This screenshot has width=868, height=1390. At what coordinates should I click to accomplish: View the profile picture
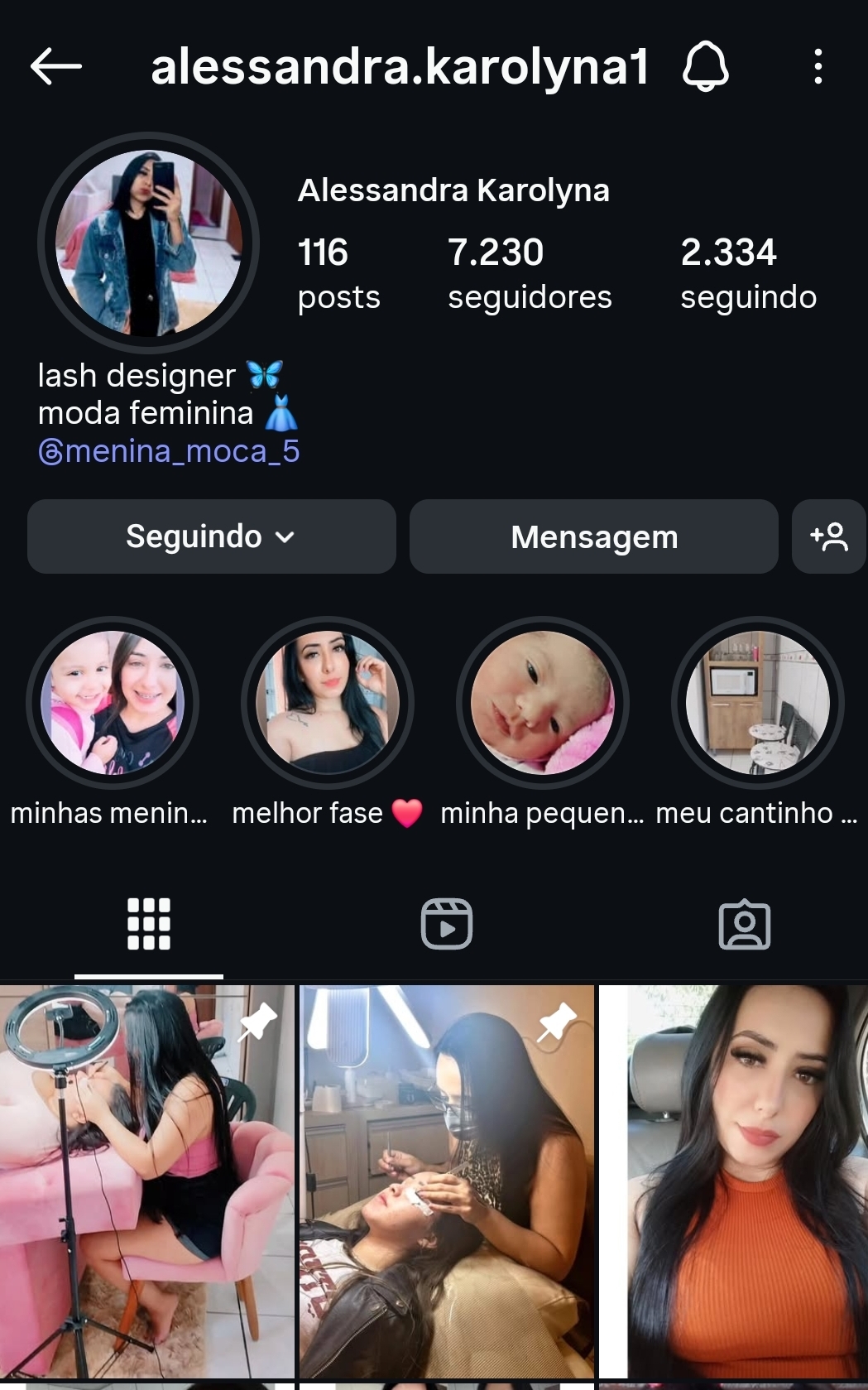coord(149,243)
